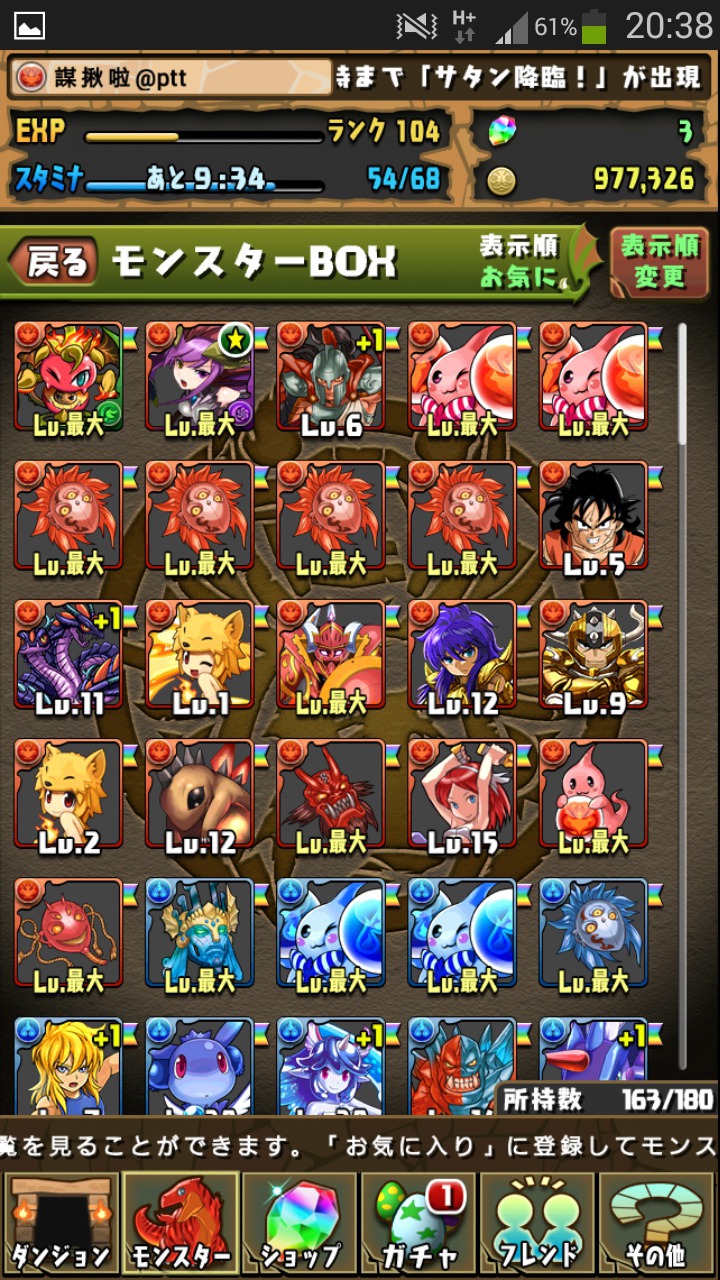
Task: Select the brown spiky beast at Lv.12
Action: click(x=199, y=796)
